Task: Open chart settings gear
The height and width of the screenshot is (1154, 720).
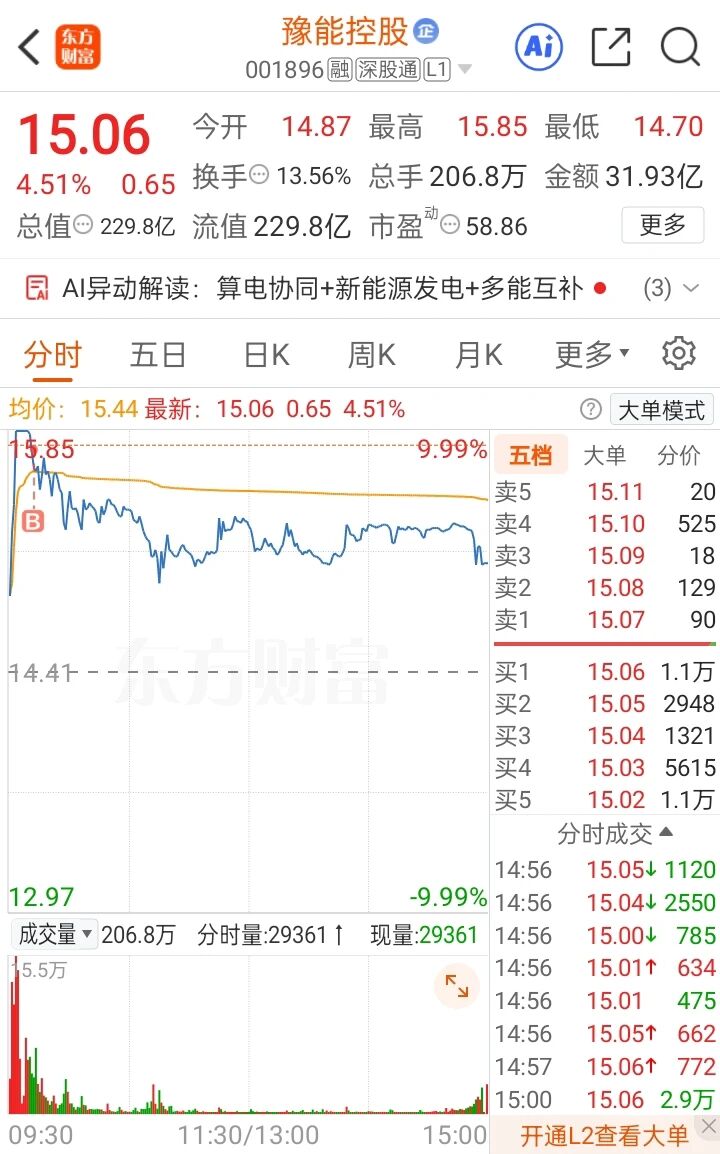Action: click(x=678, y=354)
